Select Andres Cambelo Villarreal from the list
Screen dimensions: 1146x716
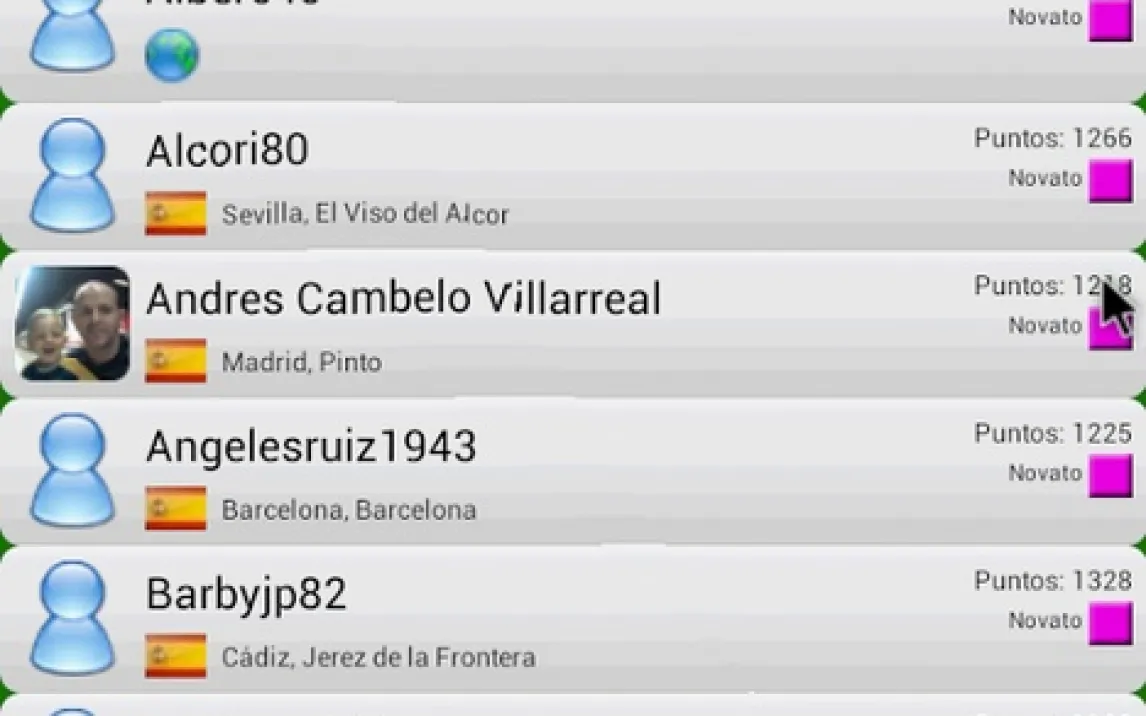click(x=570, y=324)
